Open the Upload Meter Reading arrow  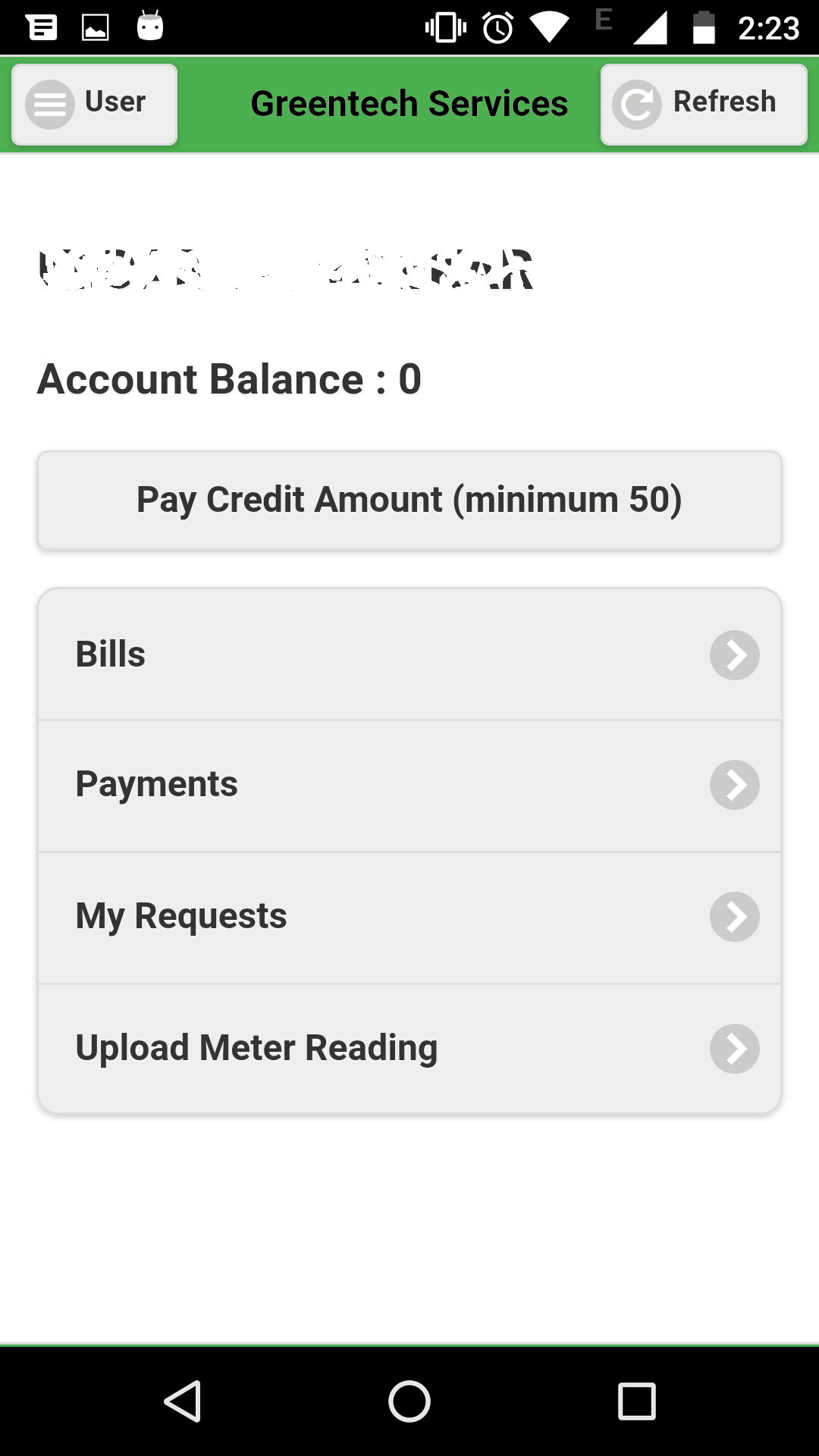tap(735, 1049)
